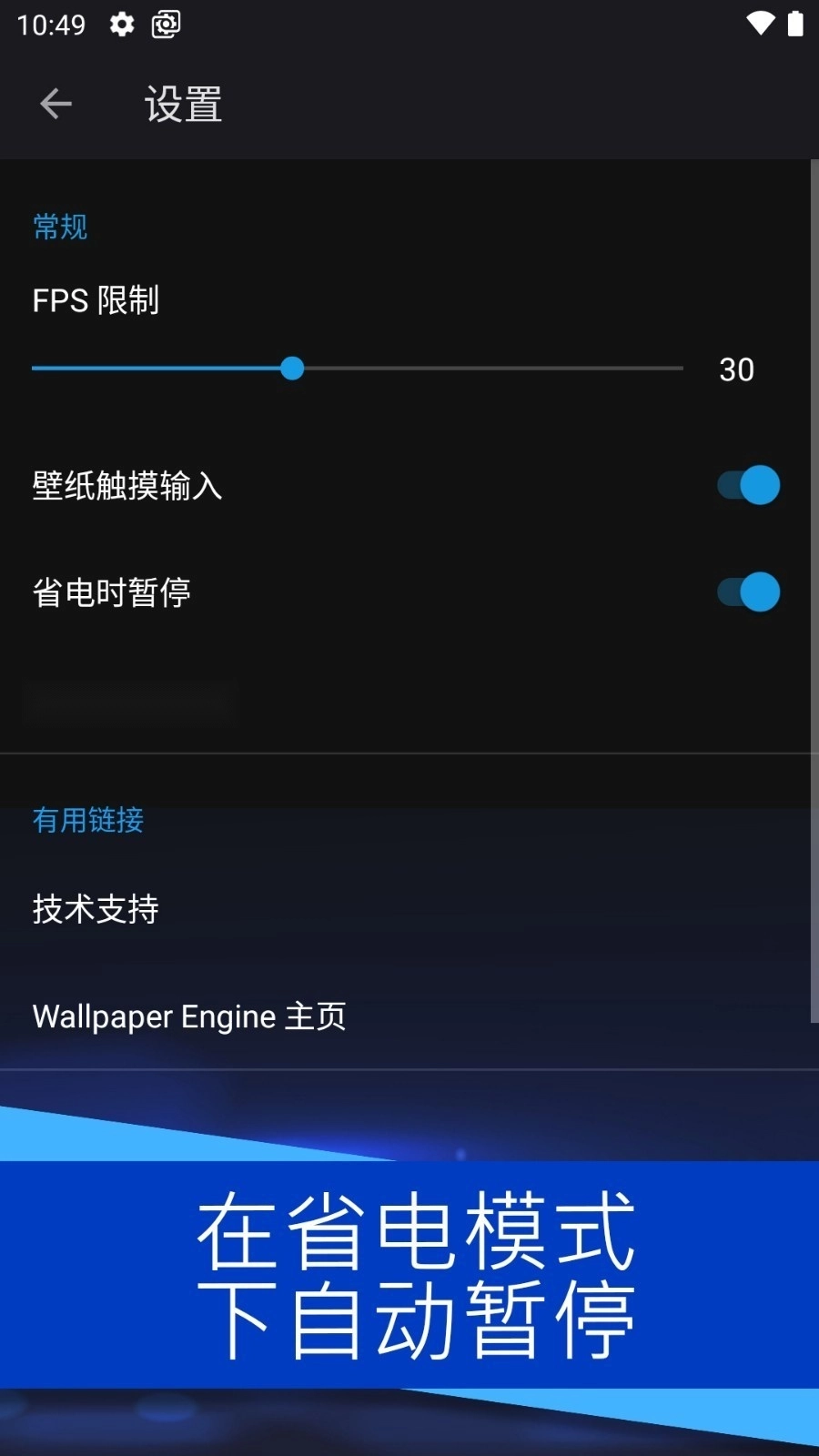Screen dimensions: 819x1456
Task: Disable the 省电时暂停 switch
Action: point(748,592)
